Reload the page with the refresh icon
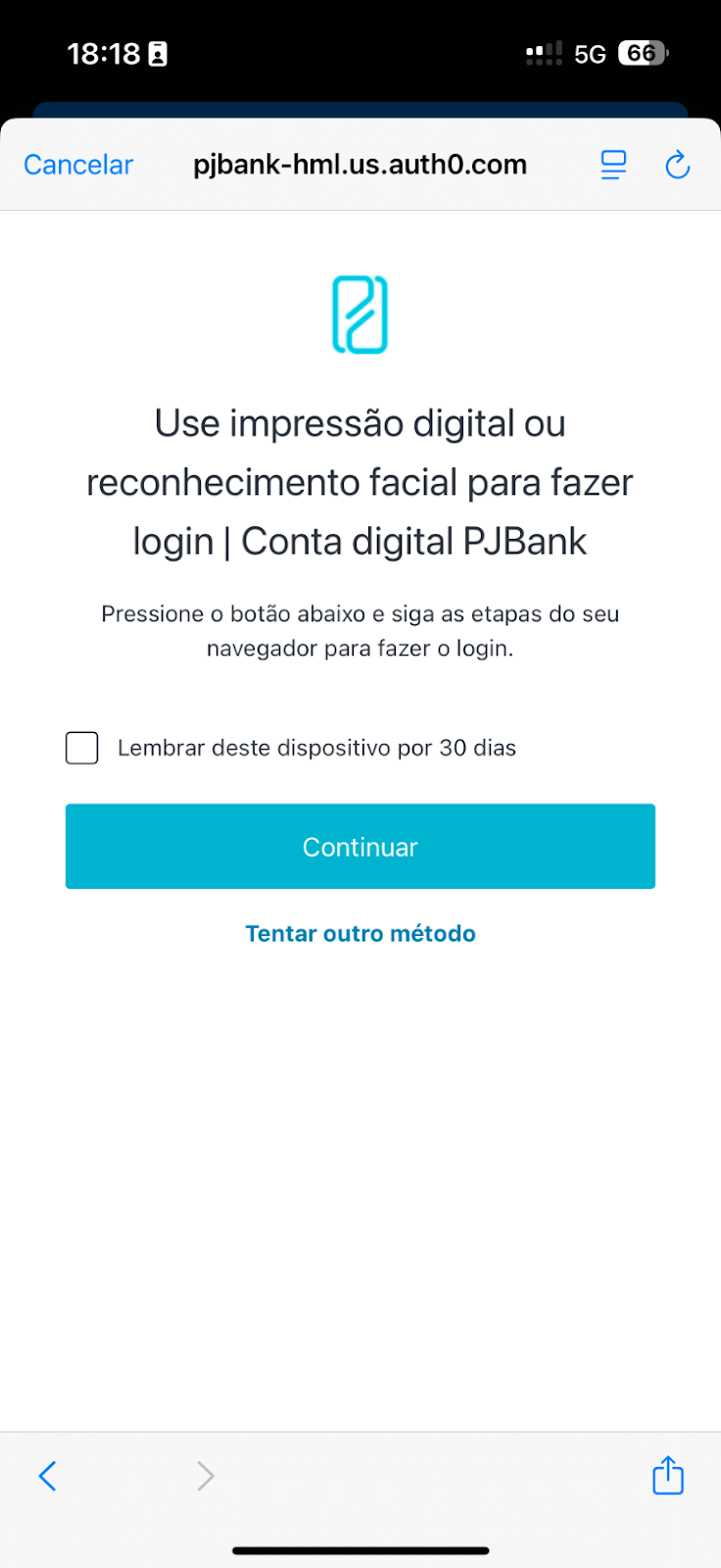 point(678,165)
